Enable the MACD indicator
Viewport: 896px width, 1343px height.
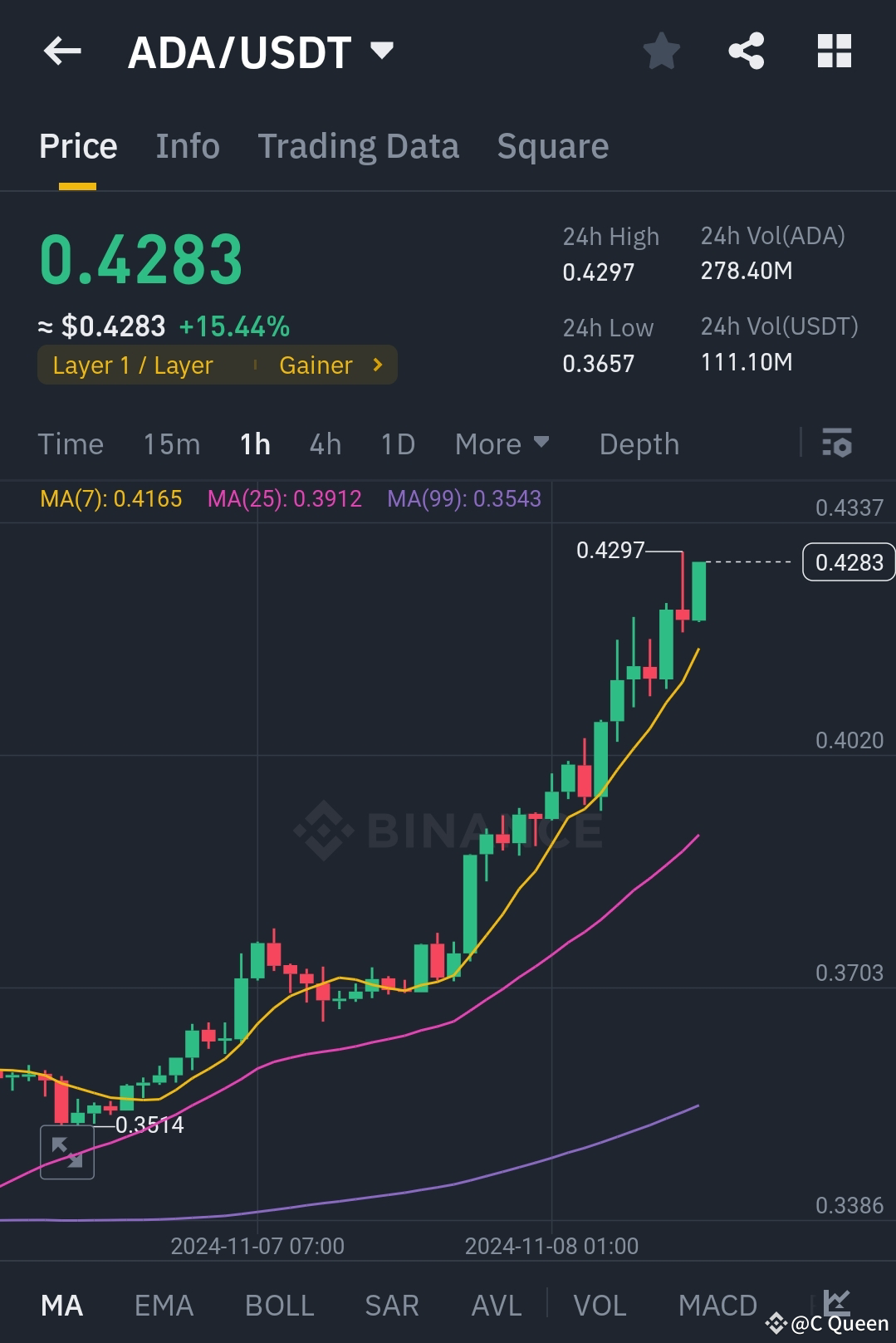point(717,1305)
